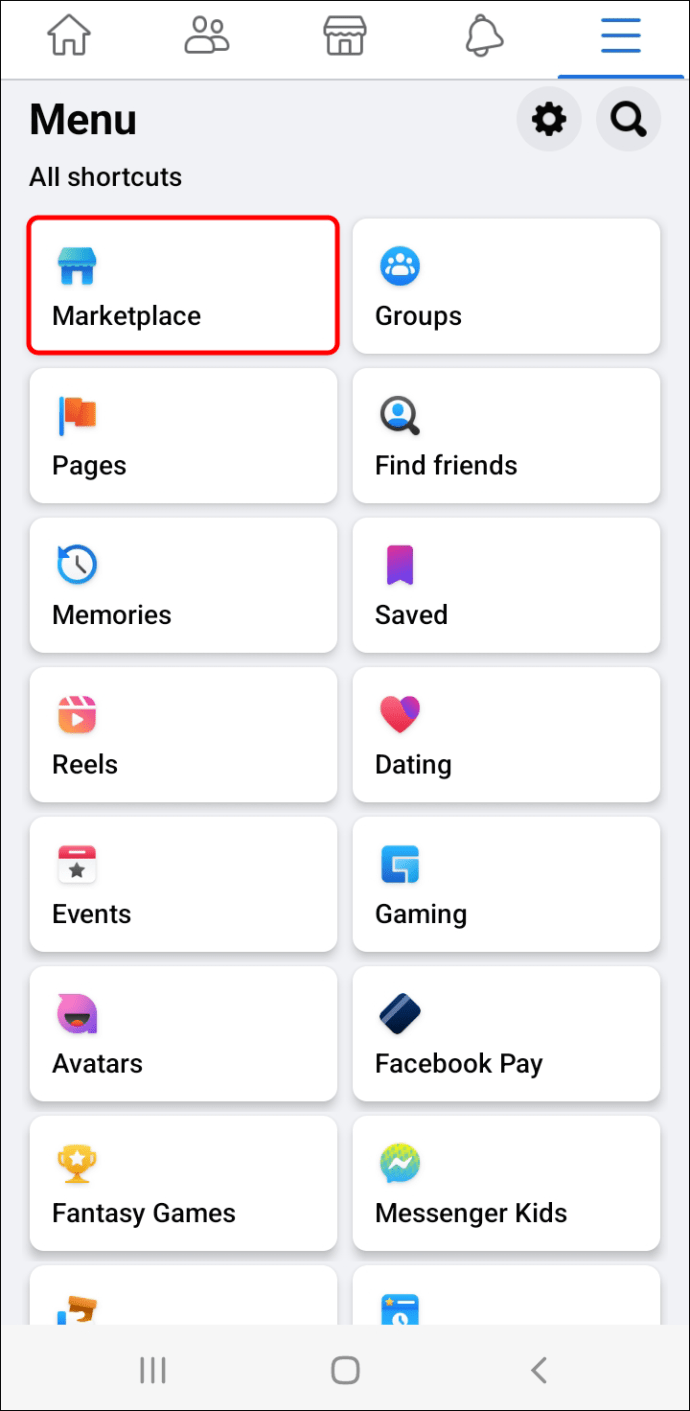Tap the search magnifier icon
690x1411 pixels.
click(628, 120)
